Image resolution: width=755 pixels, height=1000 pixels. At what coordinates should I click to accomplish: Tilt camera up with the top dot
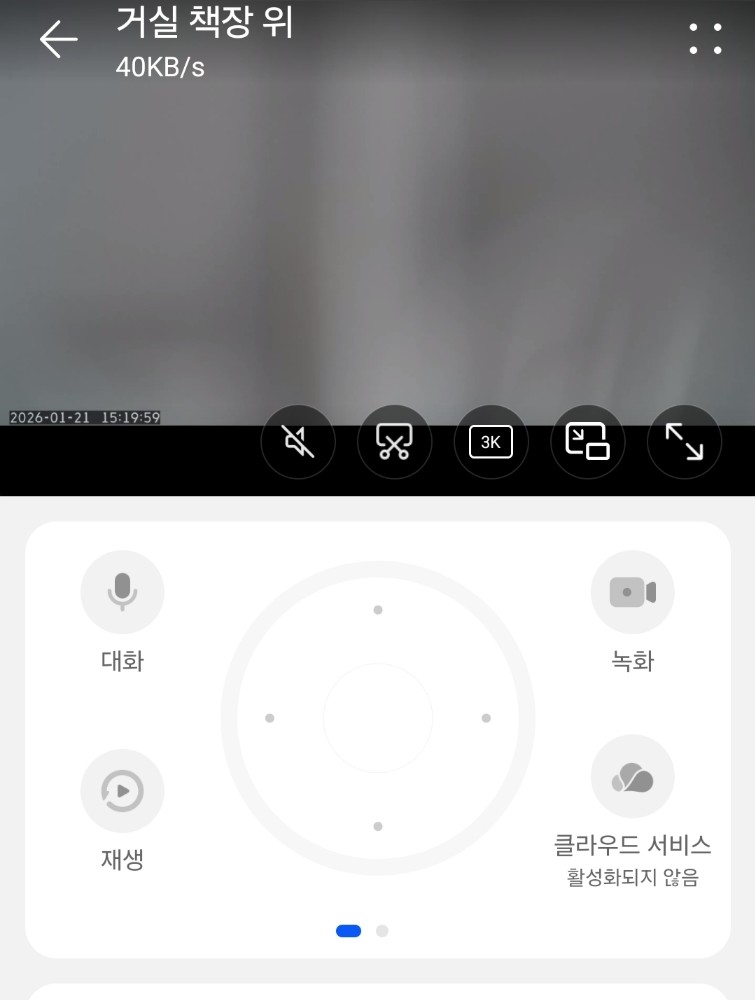pos(378,610)
